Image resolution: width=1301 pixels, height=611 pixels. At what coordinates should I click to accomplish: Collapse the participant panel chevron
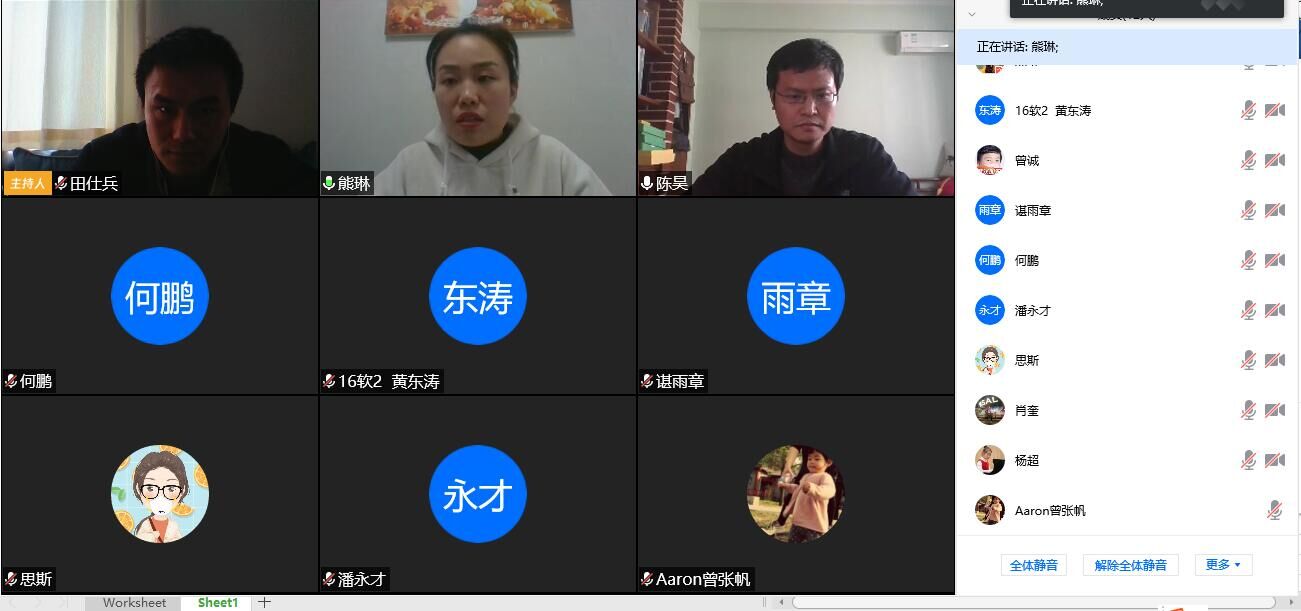(972, 14)
